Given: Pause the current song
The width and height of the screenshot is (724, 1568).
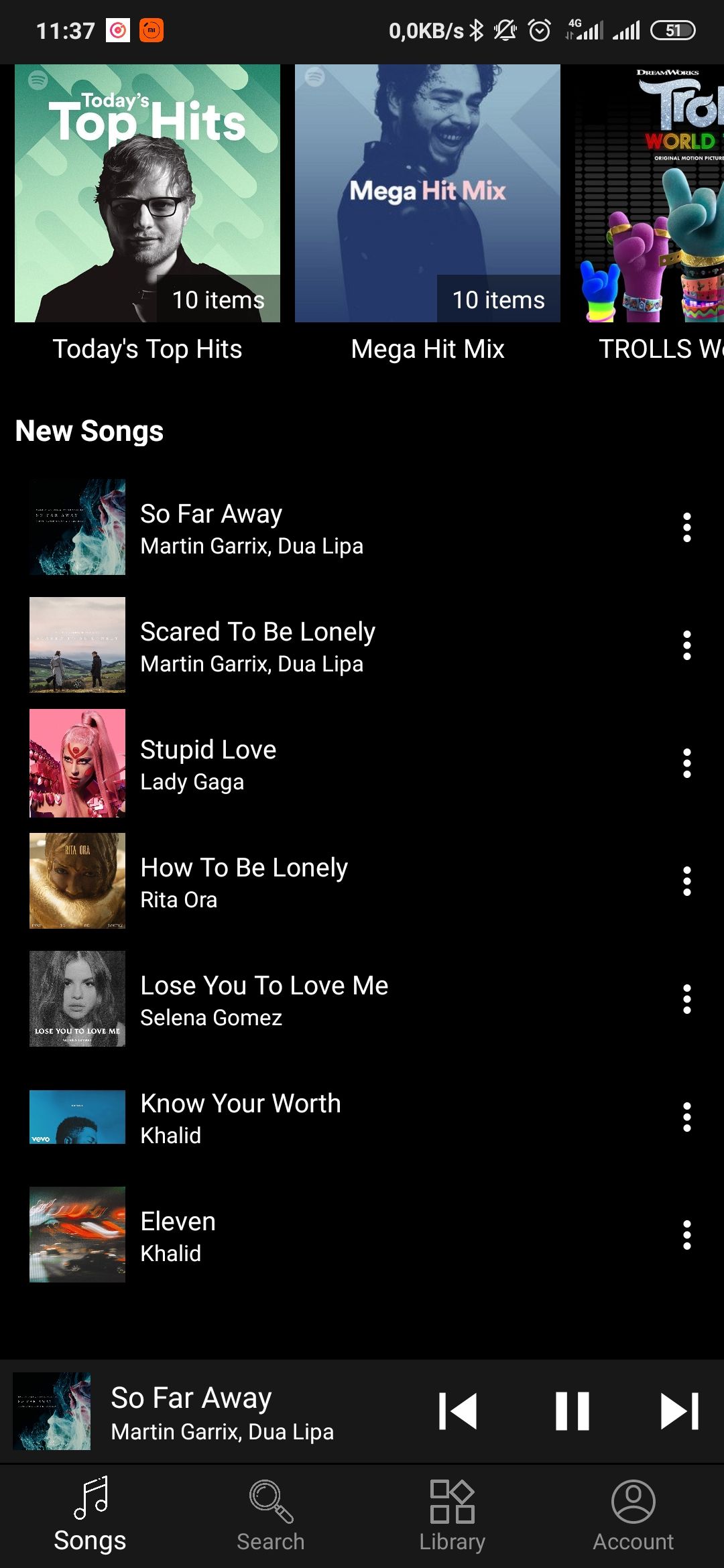Looking at the screenshot, I should [x=572, y=1411].
